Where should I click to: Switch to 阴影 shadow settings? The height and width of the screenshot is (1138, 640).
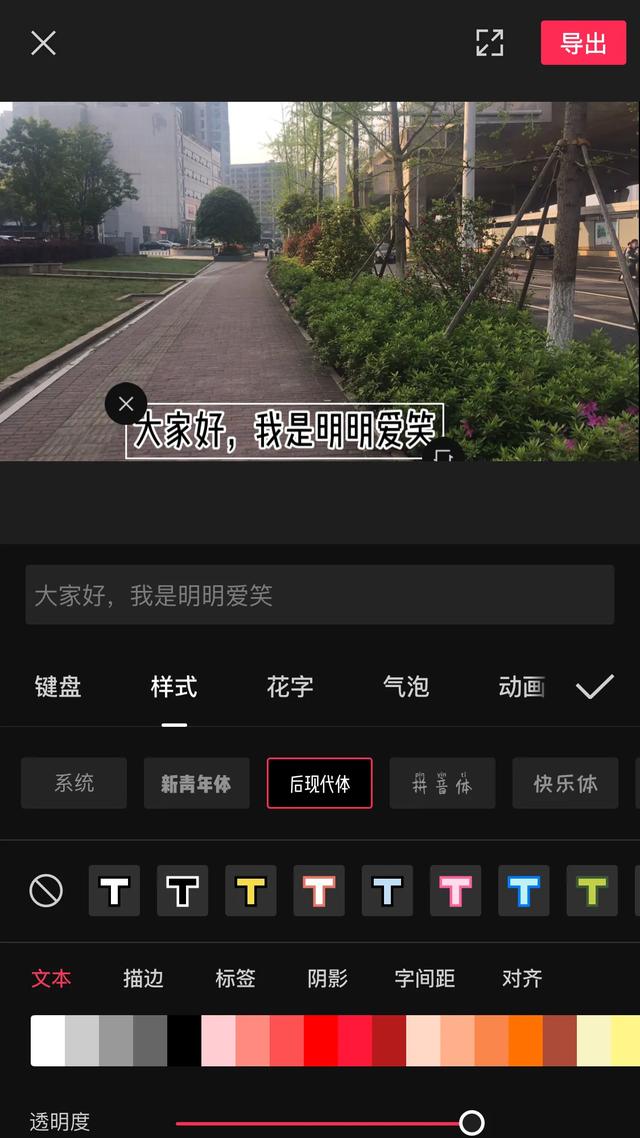pyautogui.click(x=327, y=979)
